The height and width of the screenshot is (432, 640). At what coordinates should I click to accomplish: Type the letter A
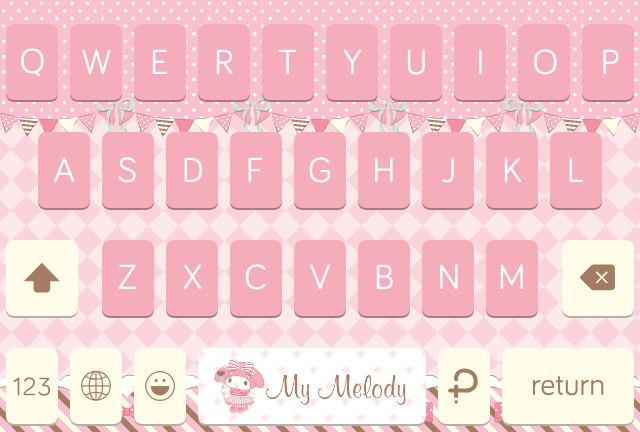point(64,170)
